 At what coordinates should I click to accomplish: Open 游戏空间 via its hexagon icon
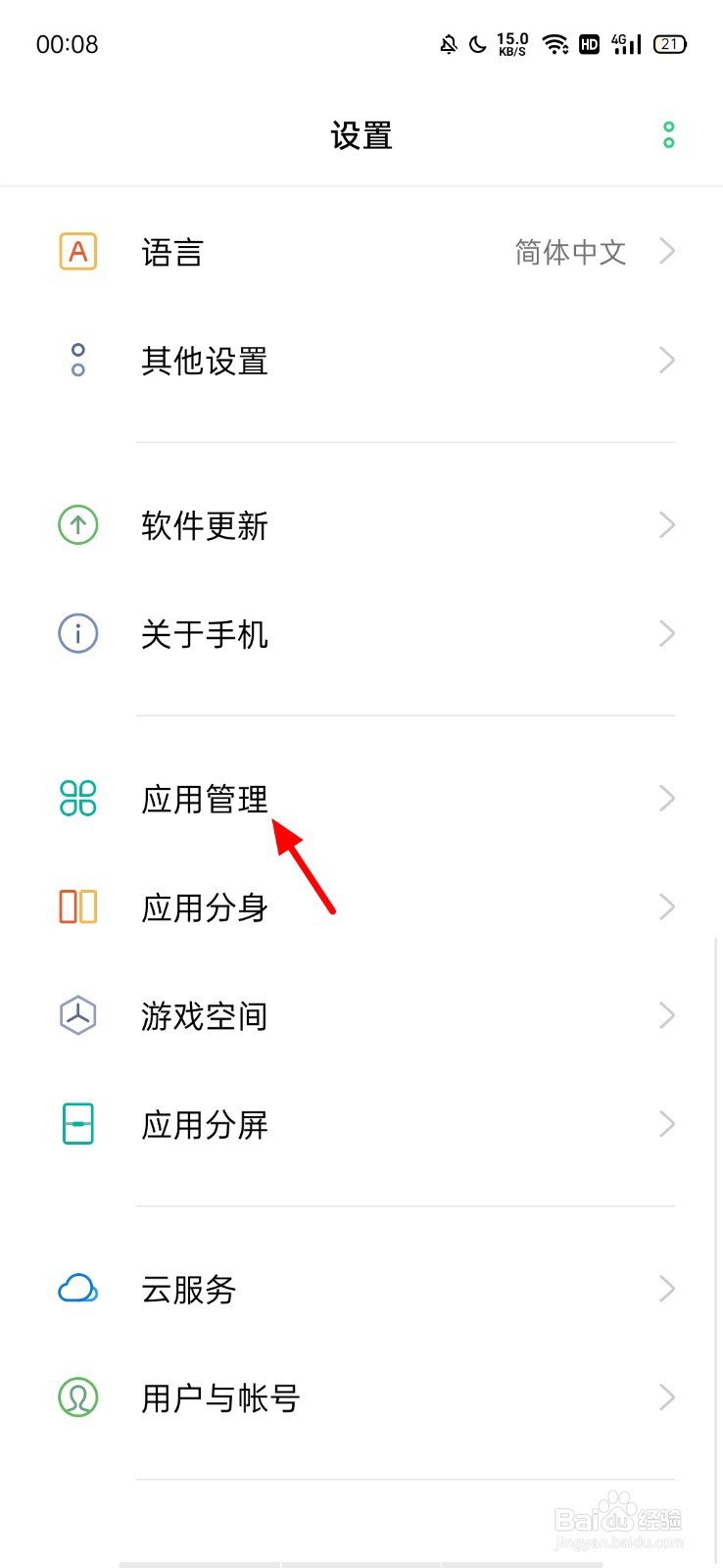(77, 1015)
